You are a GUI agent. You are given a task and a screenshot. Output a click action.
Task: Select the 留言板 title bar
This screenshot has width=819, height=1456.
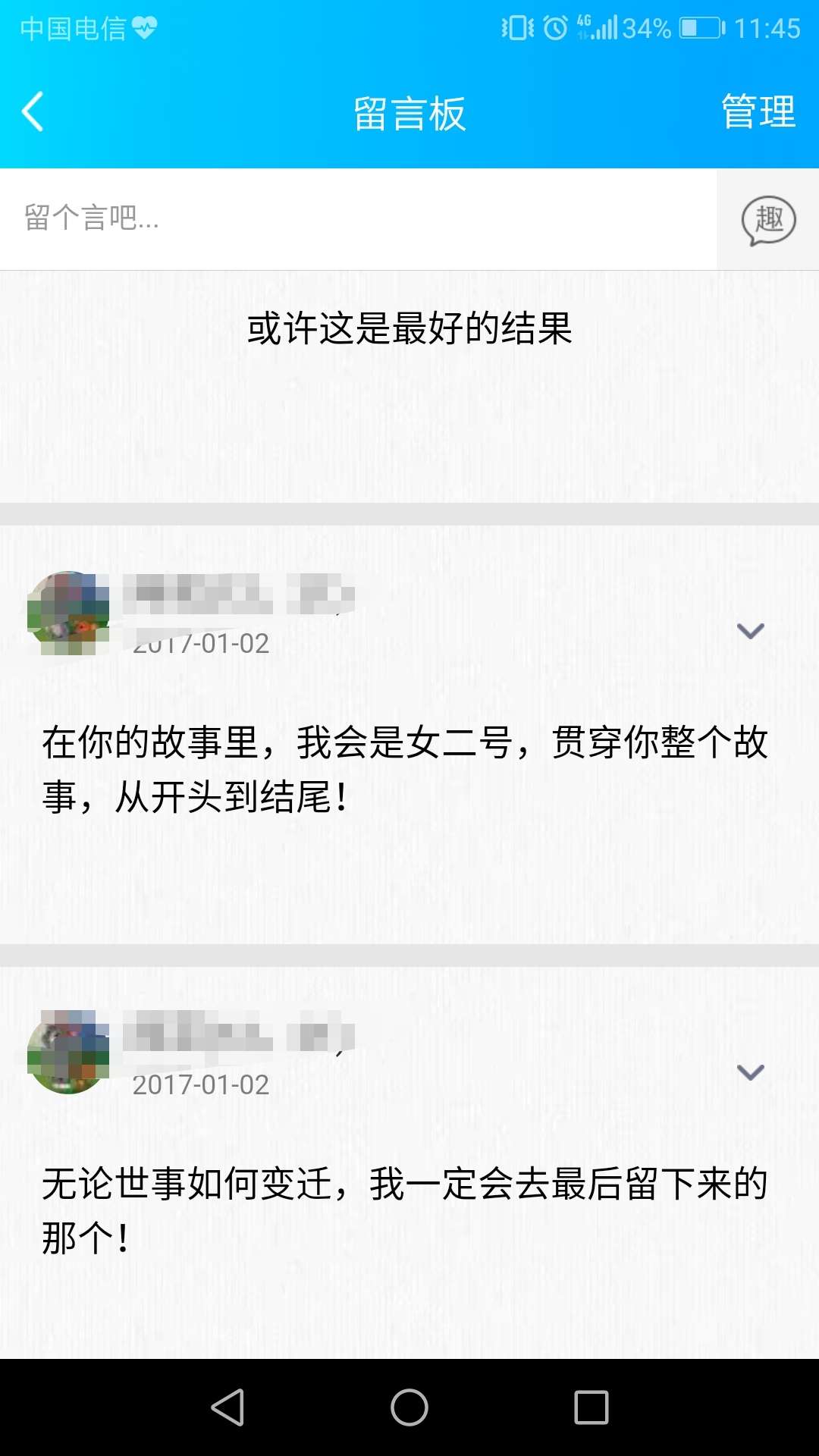click(x=409, y=112)
